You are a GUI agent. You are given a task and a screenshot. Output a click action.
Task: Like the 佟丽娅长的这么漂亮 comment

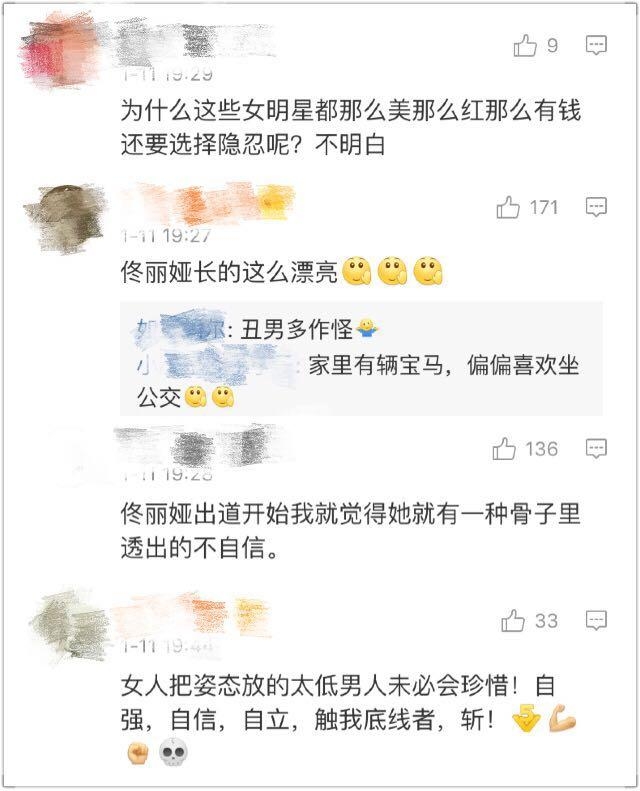(x=510, y=207)
